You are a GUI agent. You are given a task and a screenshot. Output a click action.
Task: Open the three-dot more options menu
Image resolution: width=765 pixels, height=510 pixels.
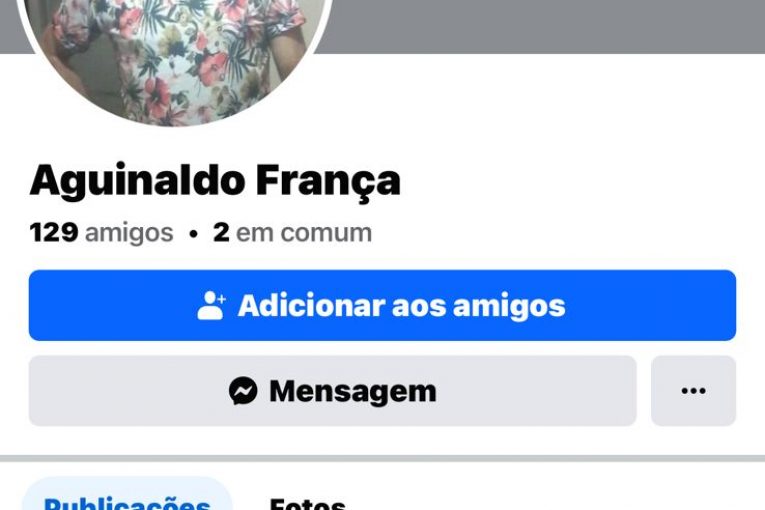tap(693, 391)
